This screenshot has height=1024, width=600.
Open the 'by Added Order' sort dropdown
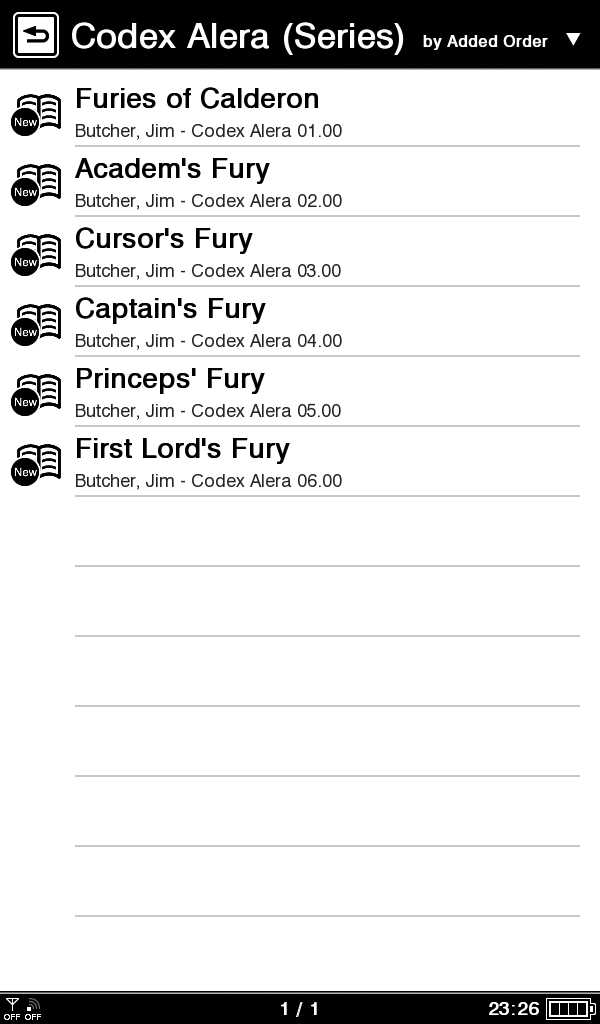(500, 41)
